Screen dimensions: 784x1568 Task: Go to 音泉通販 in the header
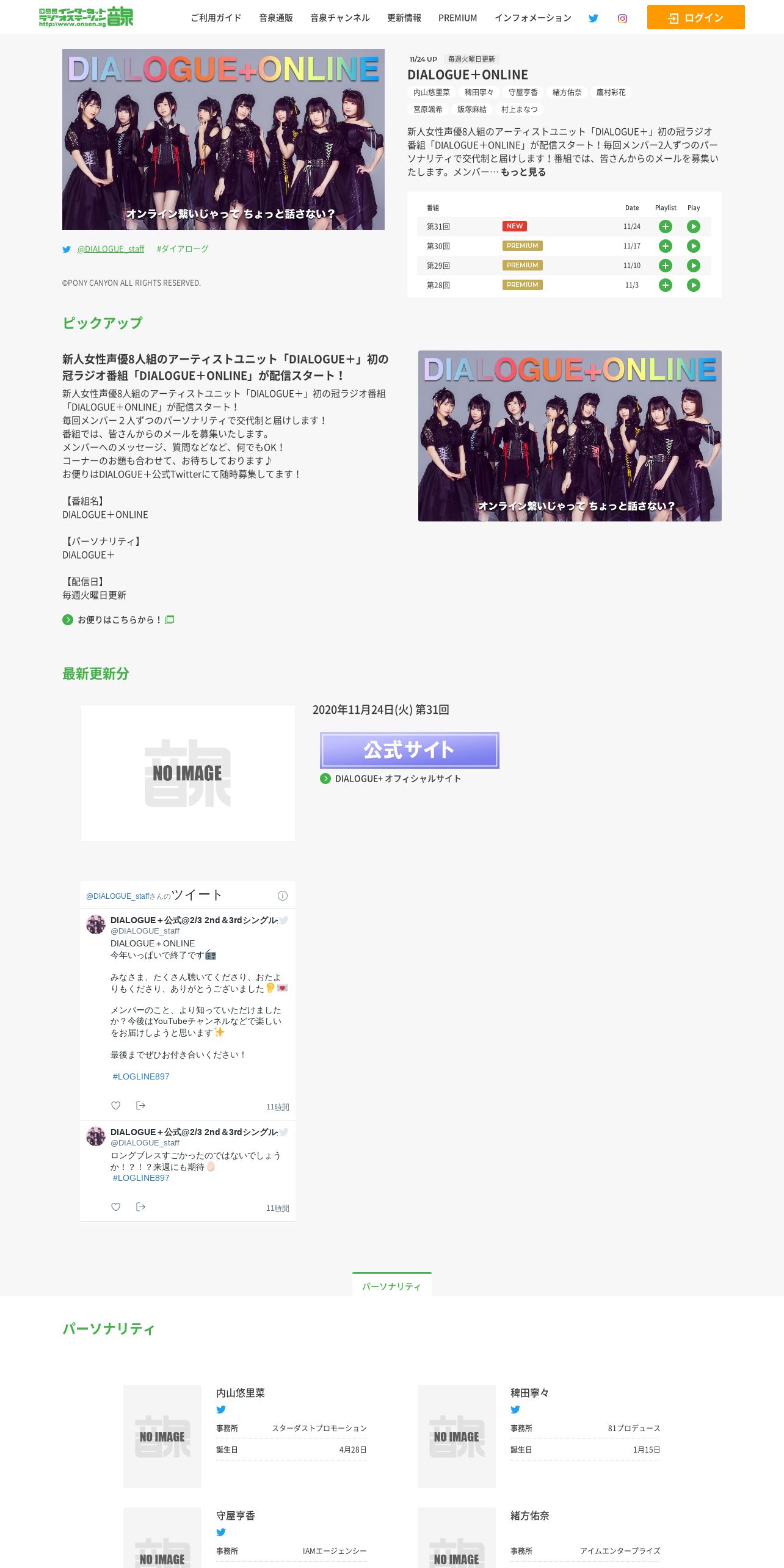coord(275,18)
